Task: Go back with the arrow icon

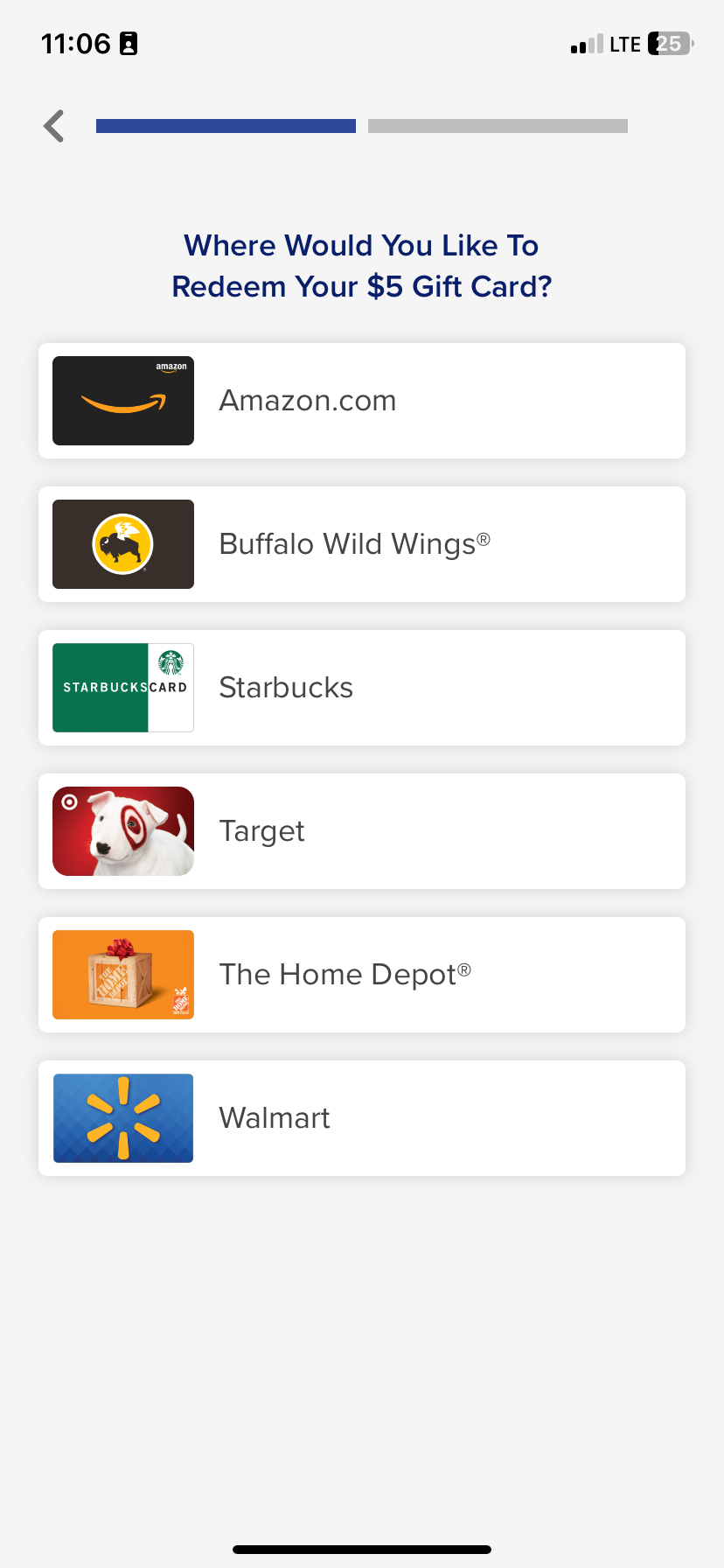Action: [x=54, y=126]
